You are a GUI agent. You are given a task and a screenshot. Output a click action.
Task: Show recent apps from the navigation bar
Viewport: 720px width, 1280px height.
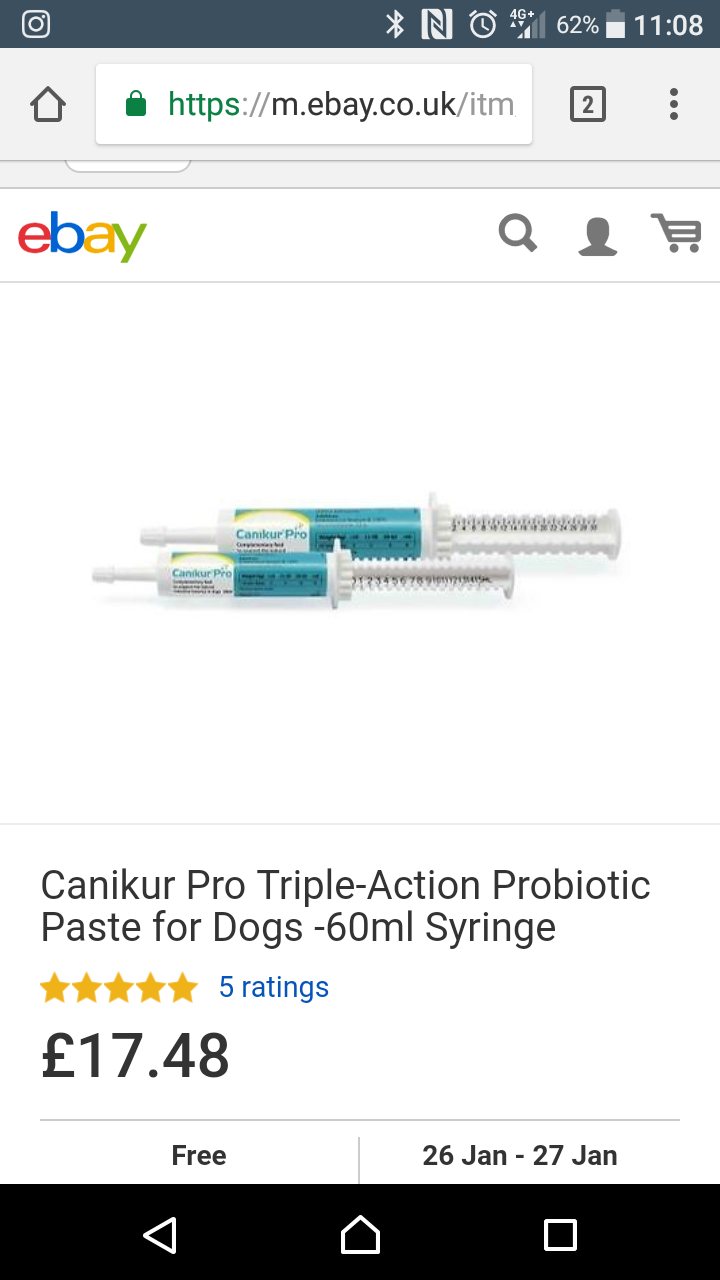click(x=560, y=1234)
